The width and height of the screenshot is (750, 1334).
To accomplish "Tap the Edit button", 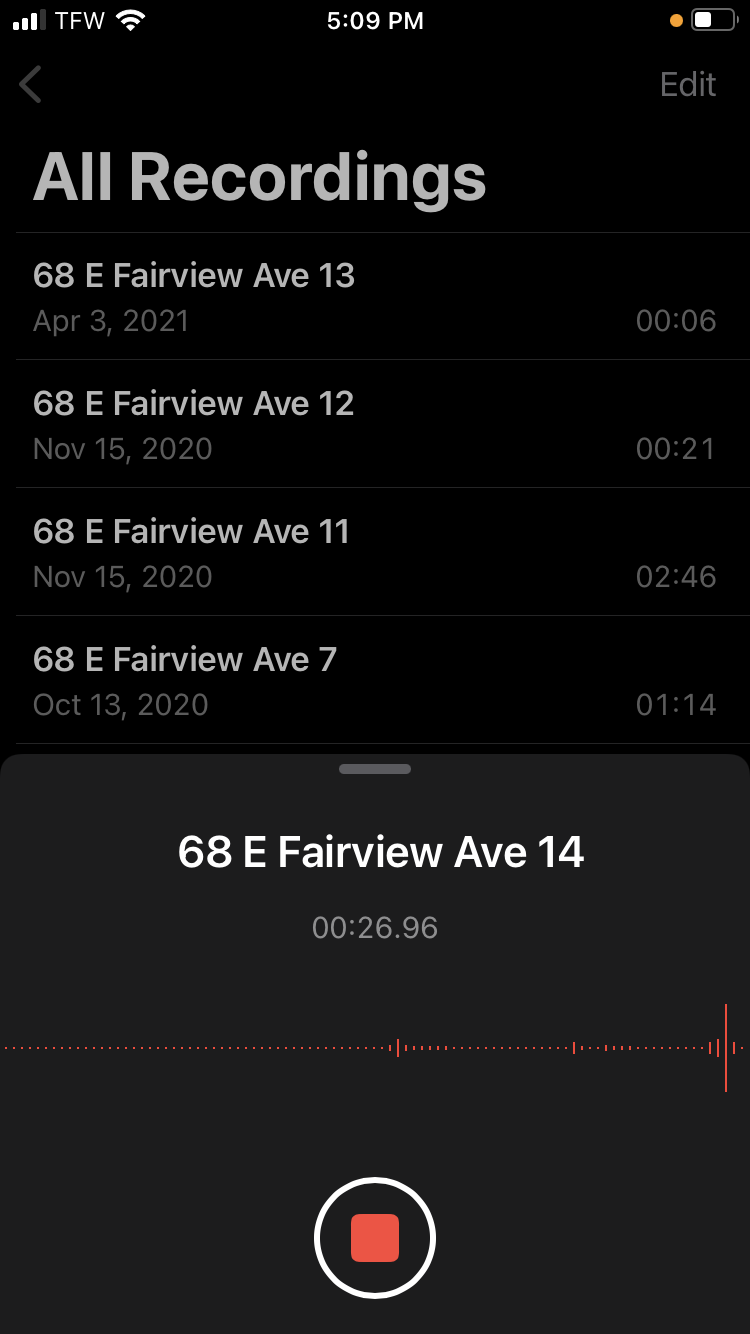I will coord(688,84).
